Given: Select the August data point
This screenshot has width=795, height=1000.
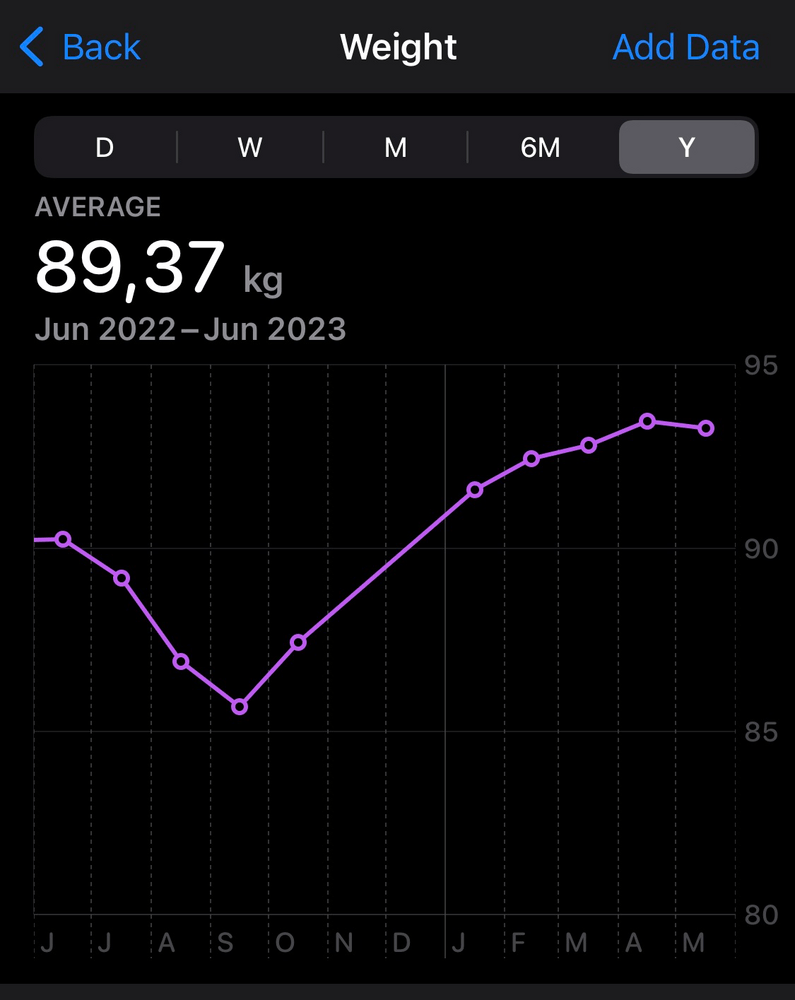Looking at the screenshot, I should pos(180,661).
